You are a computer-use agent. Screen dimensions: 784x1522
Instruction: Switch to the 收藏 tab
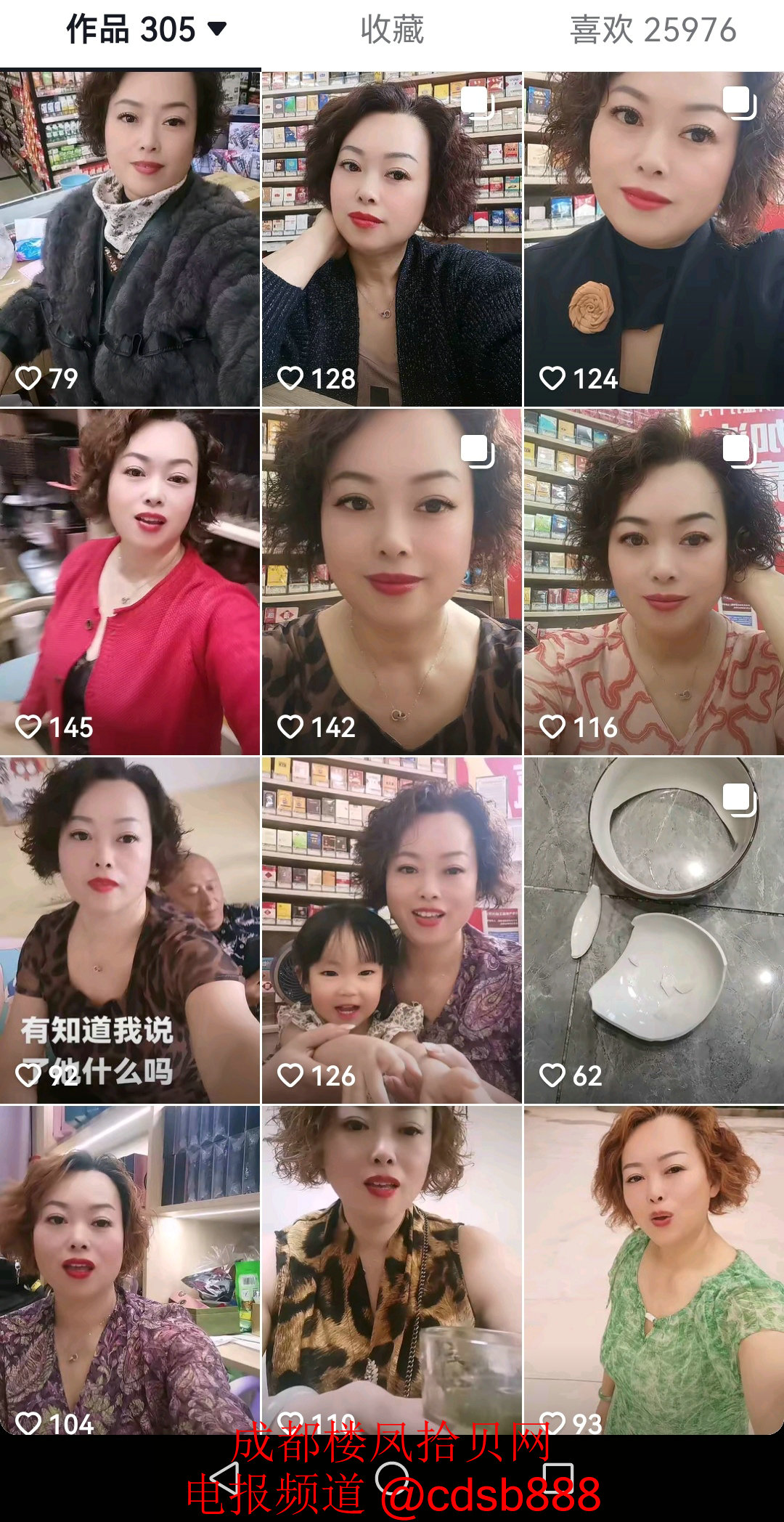(x=392, y=30)
